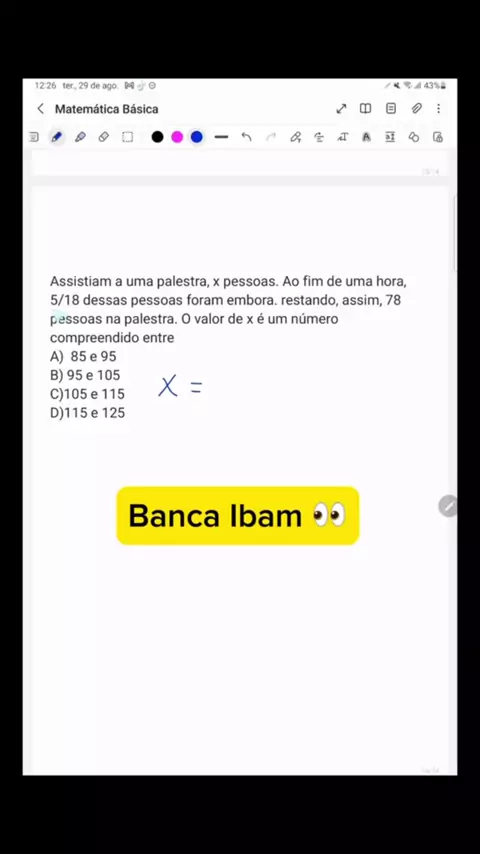Select the highlighter tool
The image size is (480, 854).
click(80, 137)
